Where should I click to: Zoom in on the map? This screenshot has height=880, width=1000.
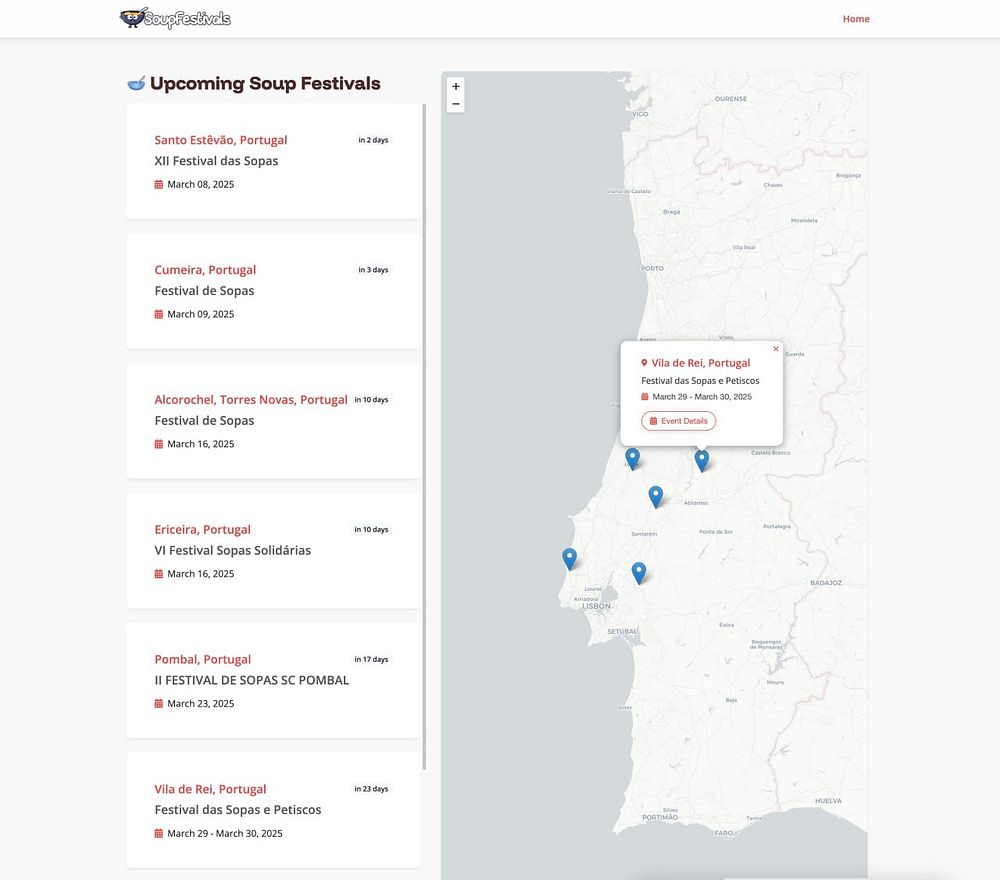[455, 87]
